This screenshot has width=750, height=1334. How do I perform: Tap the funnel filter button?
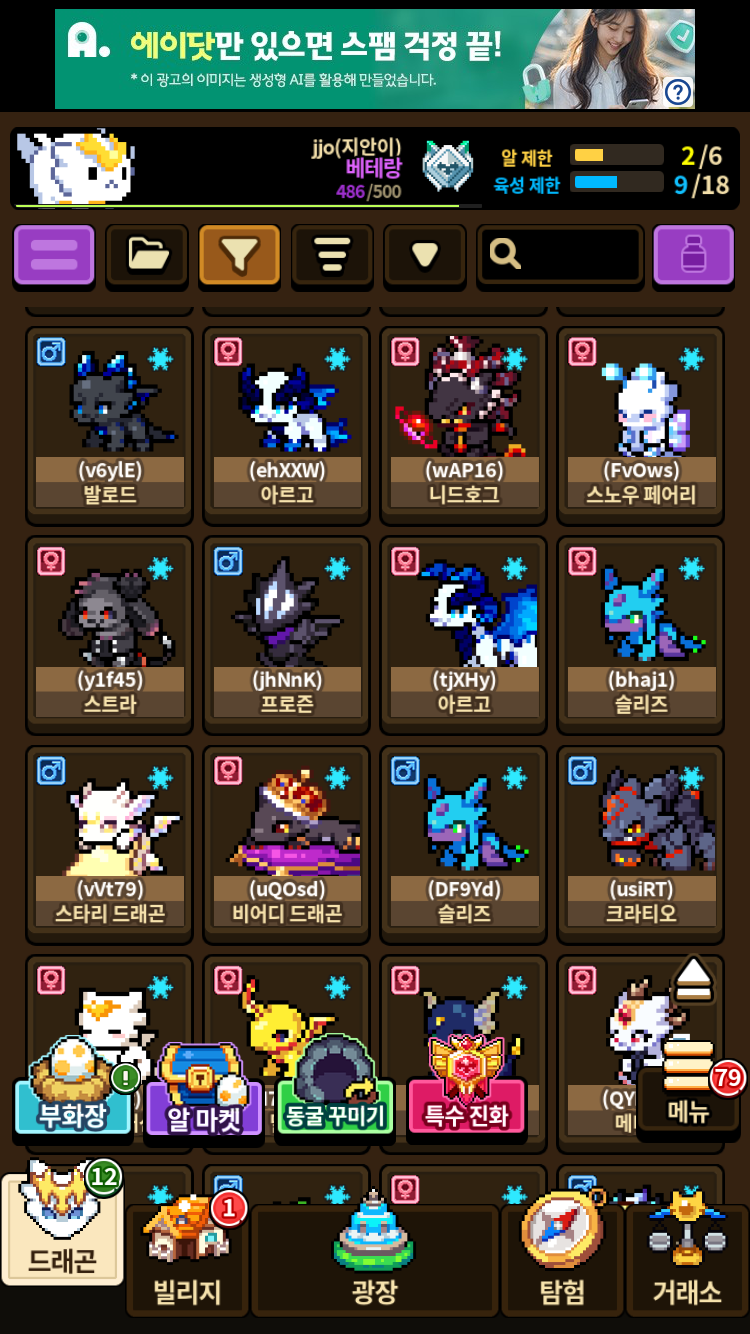(x=239, y=255)
